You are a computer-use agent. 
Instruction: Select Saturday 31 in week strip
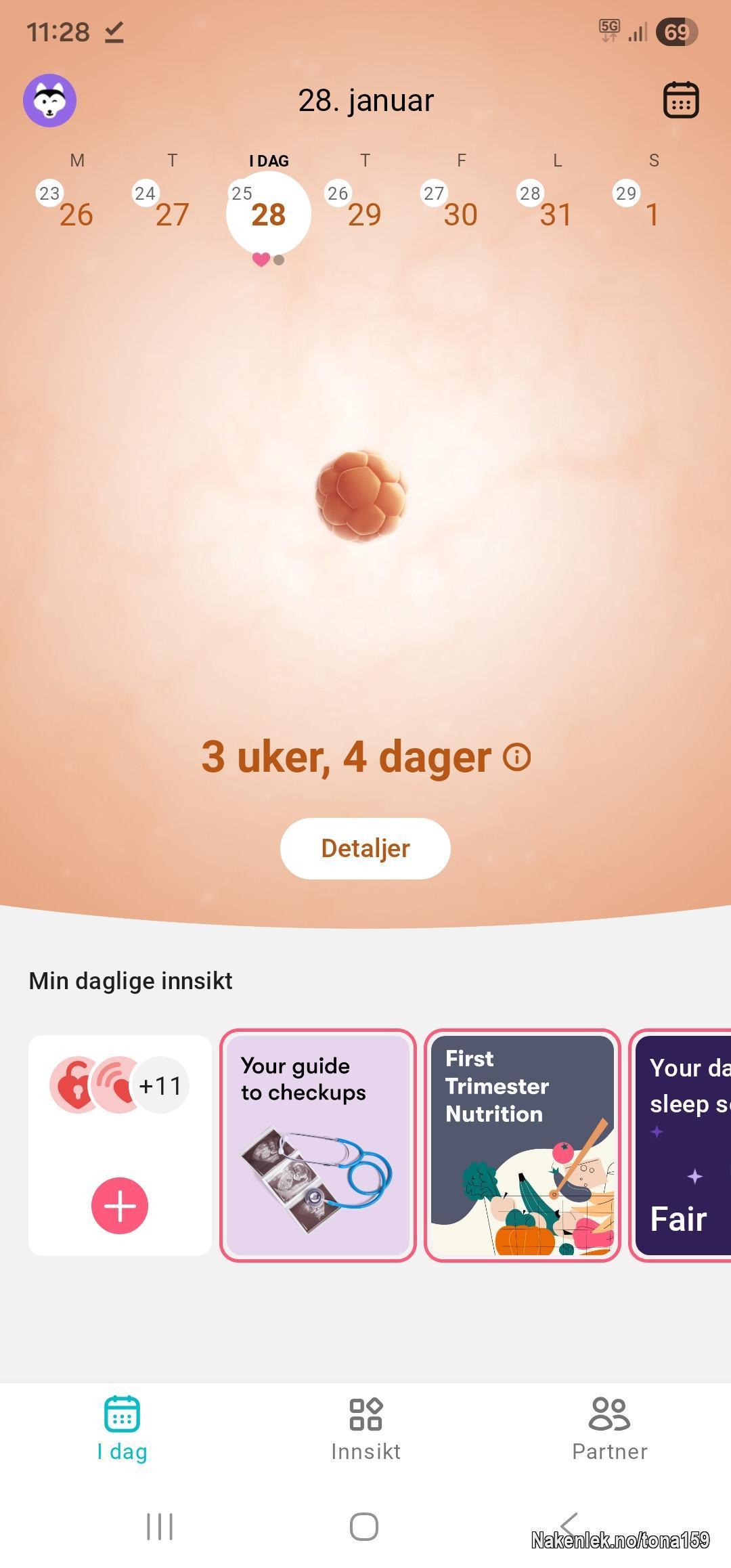click(556, 214)
